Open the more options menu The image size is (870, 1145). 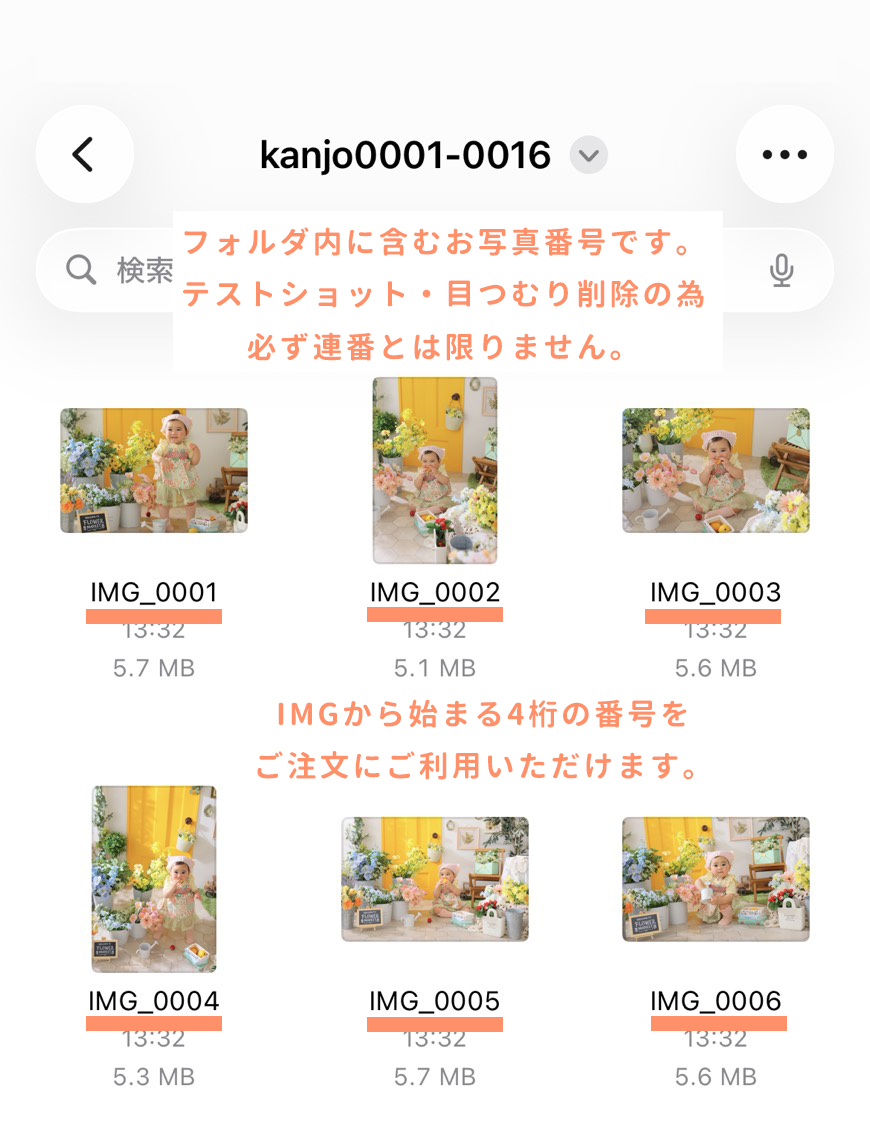(x=784, y=155)
